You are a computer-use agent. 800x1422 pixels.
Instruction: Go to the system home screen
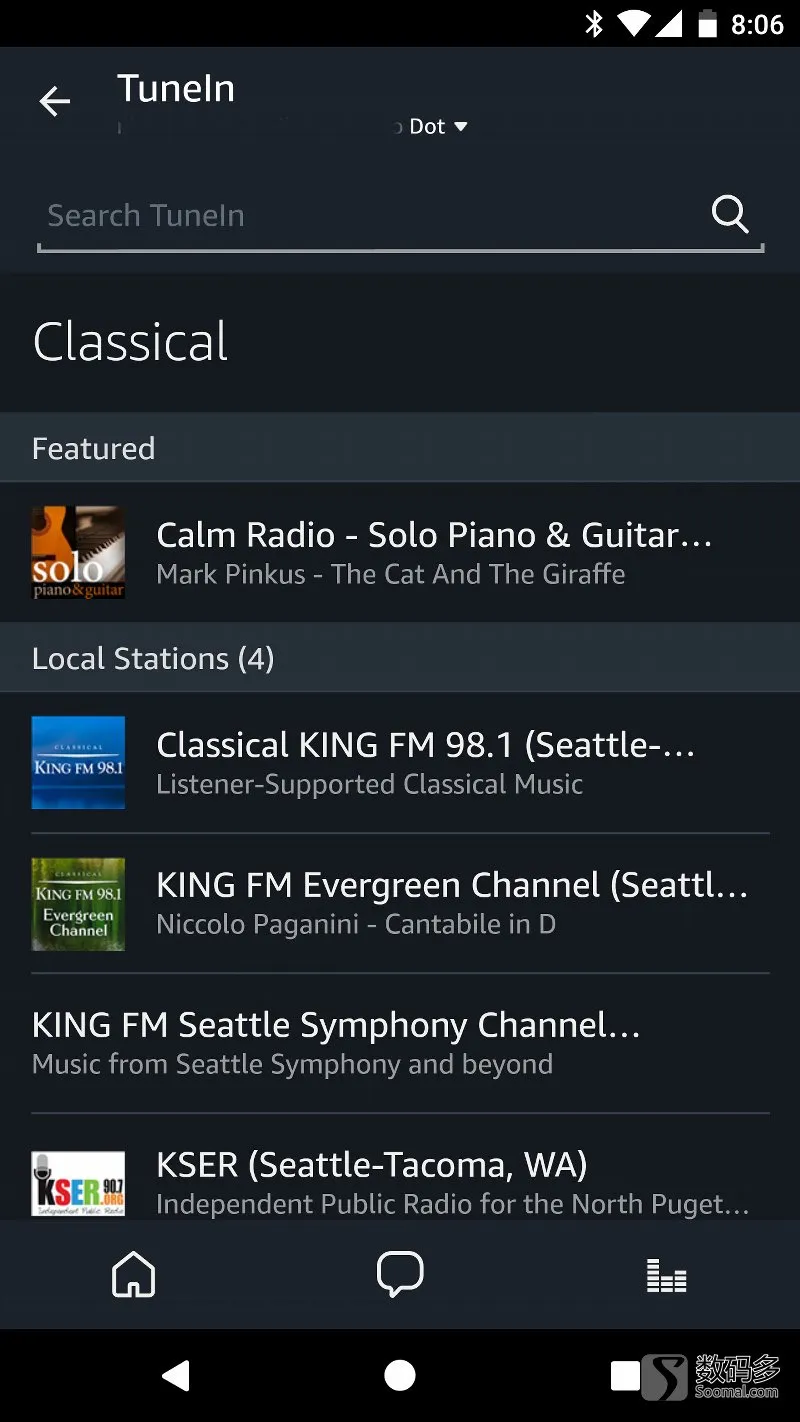click(399, 1376)
